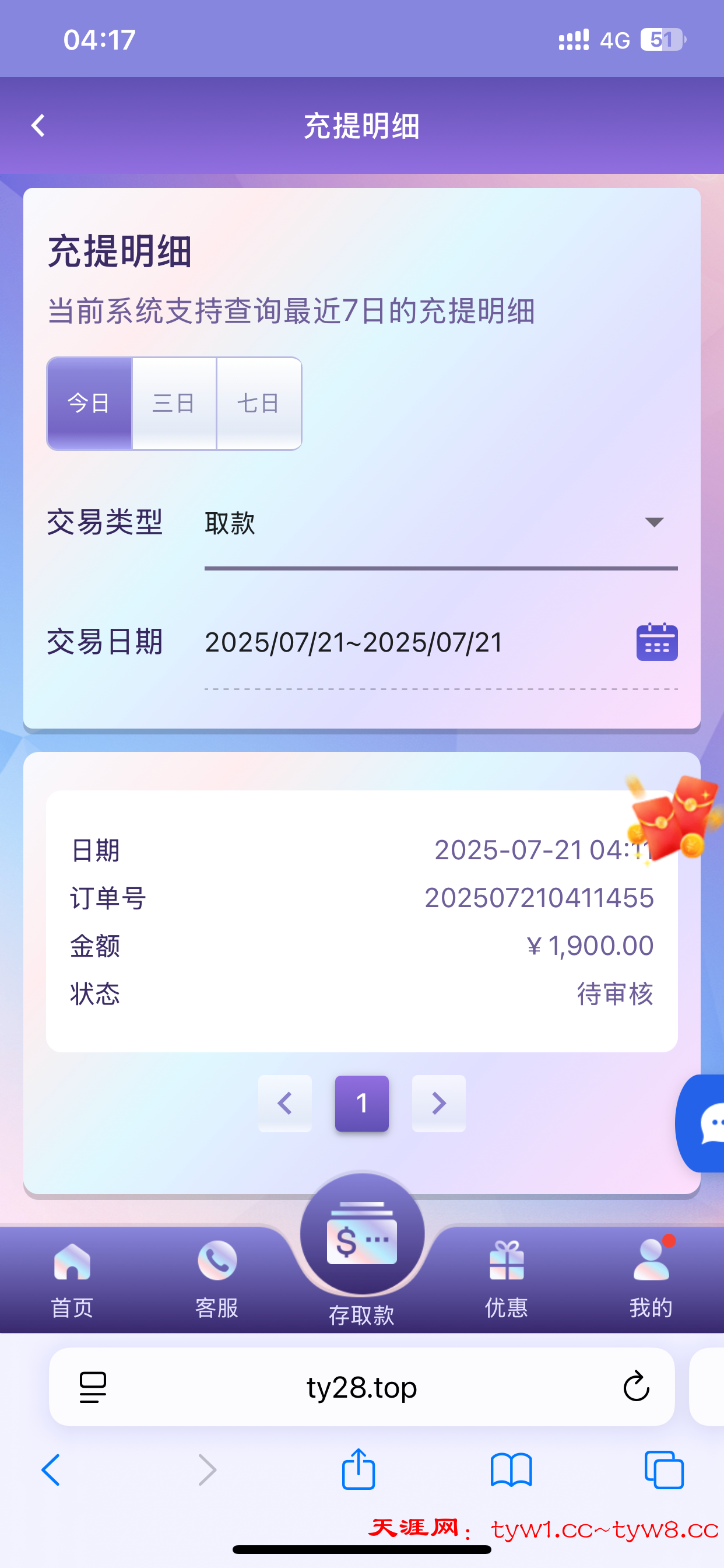This screenshot has height=1568, width=724.
Task: Go back from 充提明细 page
Action: click(38, 126)
